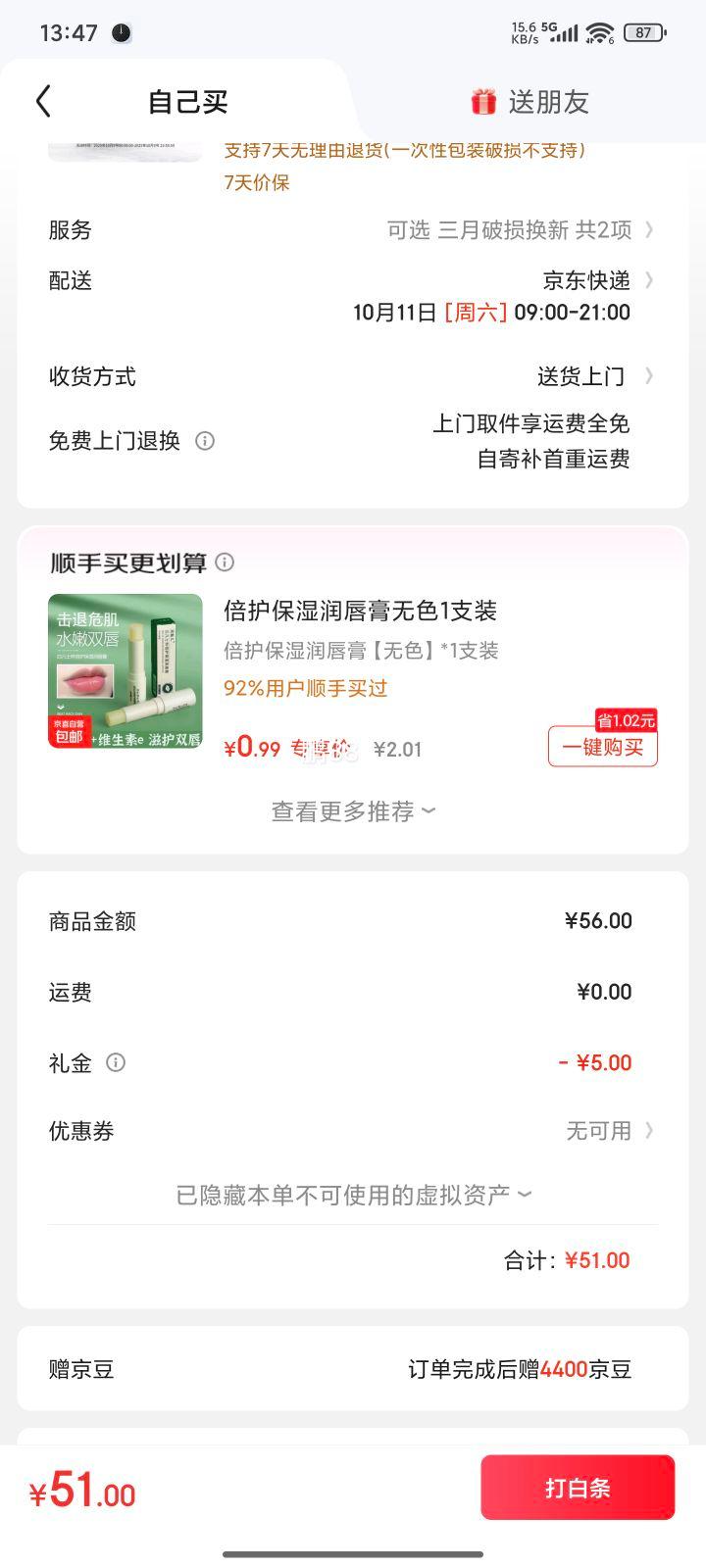Image resolution: width=706 pixels, height=1568 pixels.
Task: View info about 礼金
Action: tap(116, 1062)
